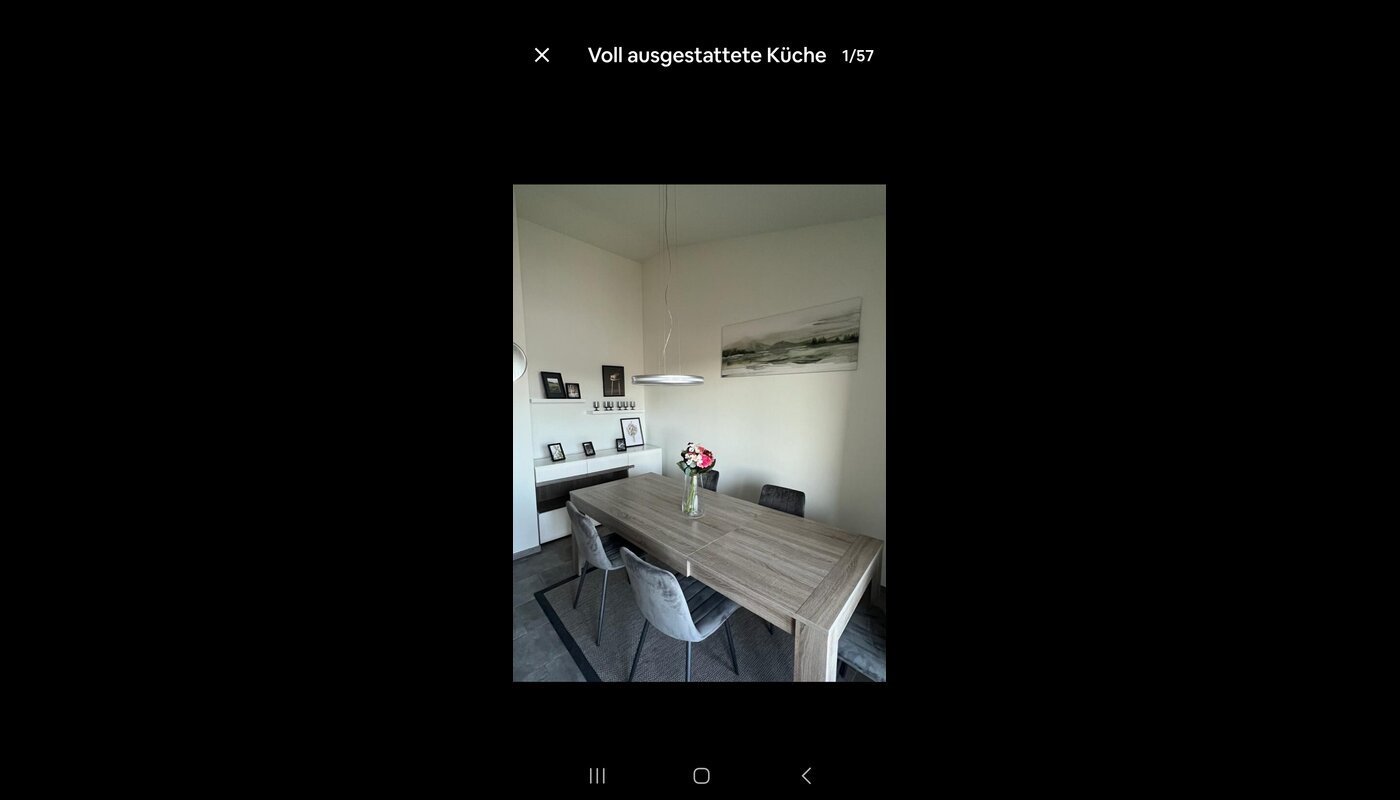Go back using system navigation
Image resolution: width=1400 pixels, height=800 pixels.
(x=806, y=776)
